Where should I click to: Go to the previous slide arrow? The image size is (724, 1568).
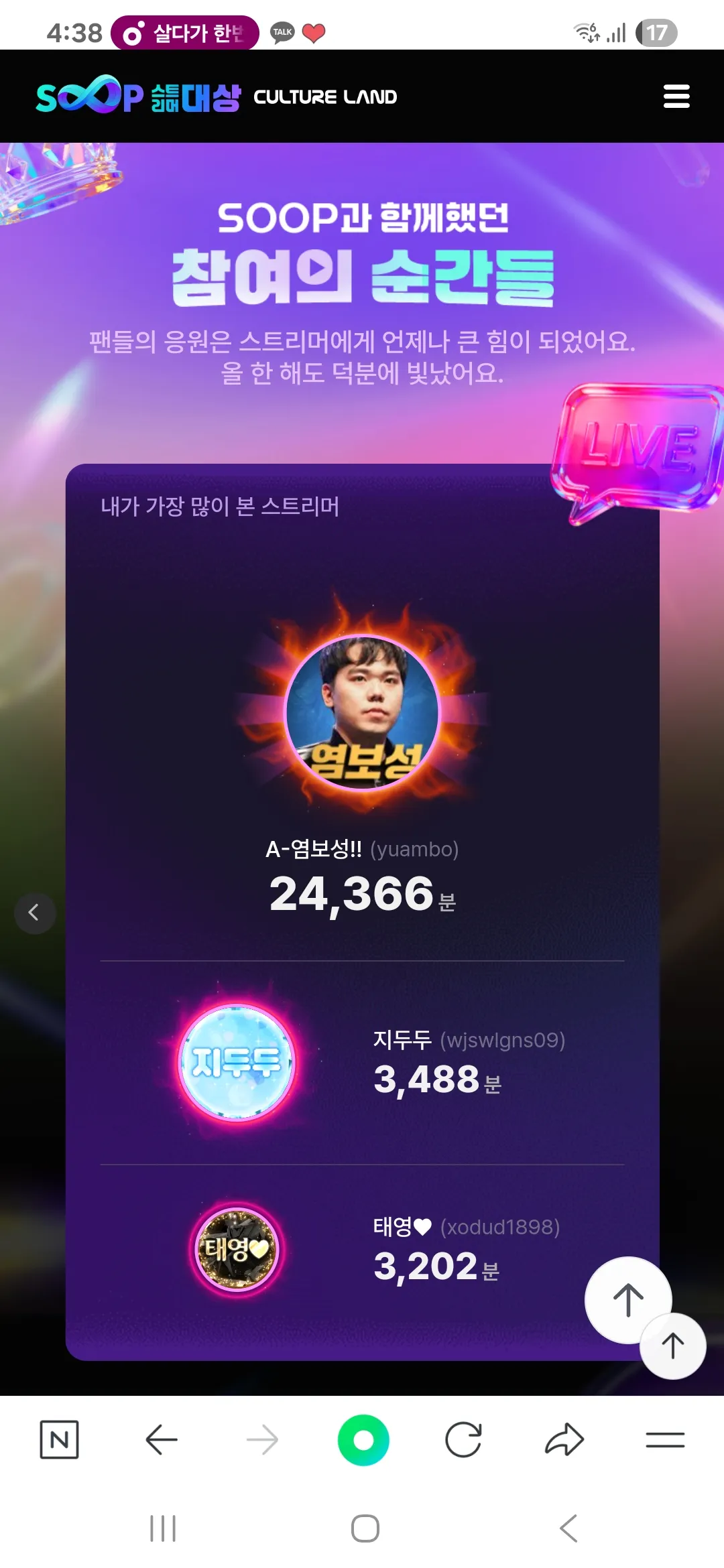pos(34,913)
